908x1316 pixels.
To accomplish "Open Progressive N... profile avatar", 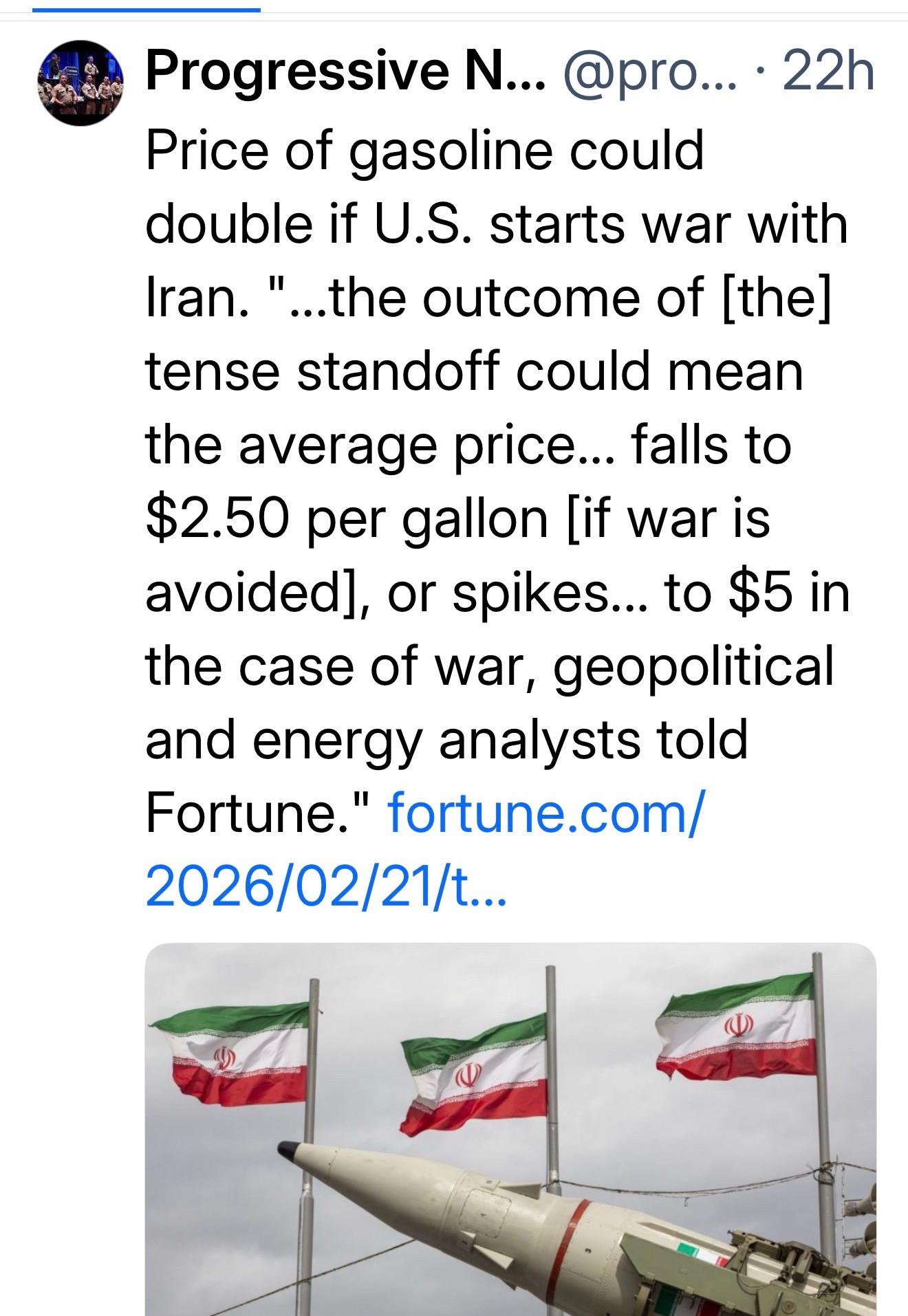I will click(x=80, y=83).
